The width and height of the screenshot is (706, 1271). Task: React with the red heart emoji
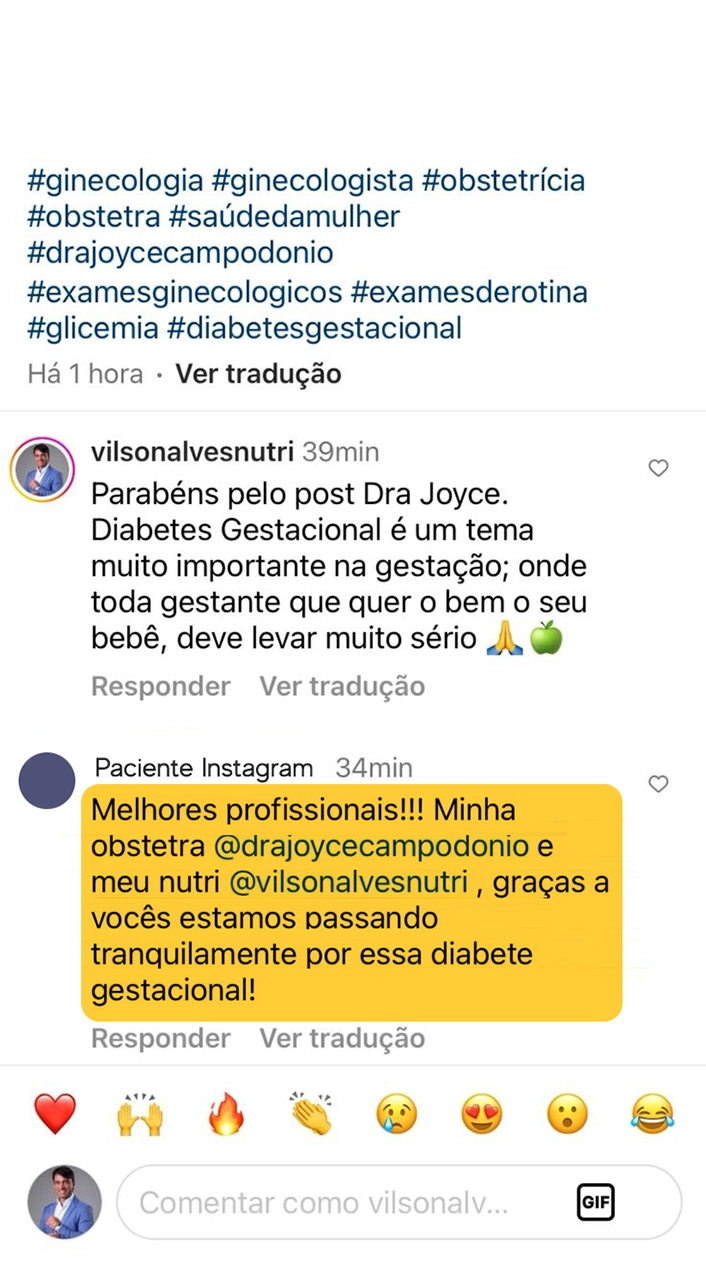pyautogui.click(x=55, y=1113)
